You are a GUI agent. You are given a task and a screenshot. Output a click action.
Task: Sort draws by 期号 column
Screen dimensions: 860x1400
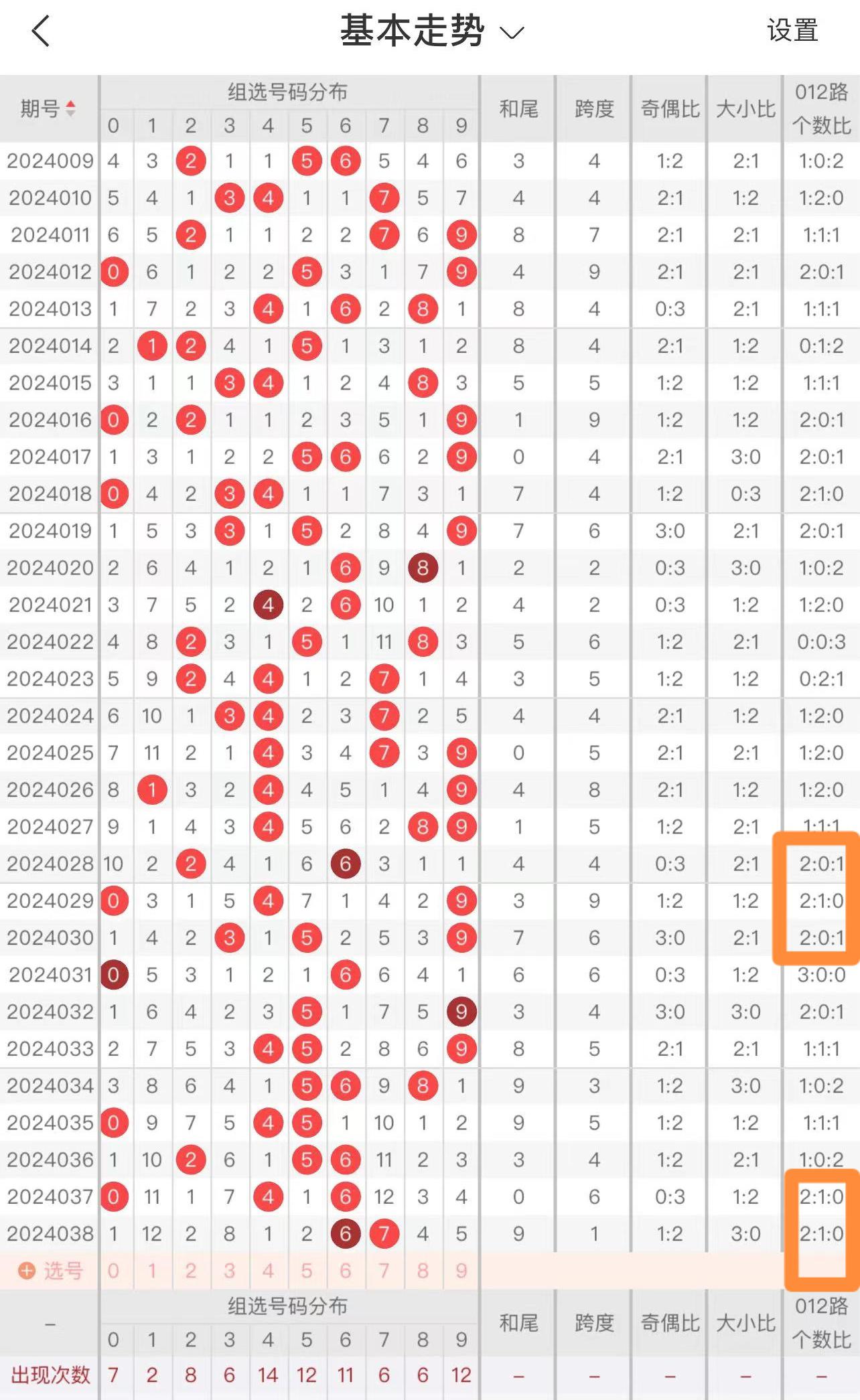point(49,108)
